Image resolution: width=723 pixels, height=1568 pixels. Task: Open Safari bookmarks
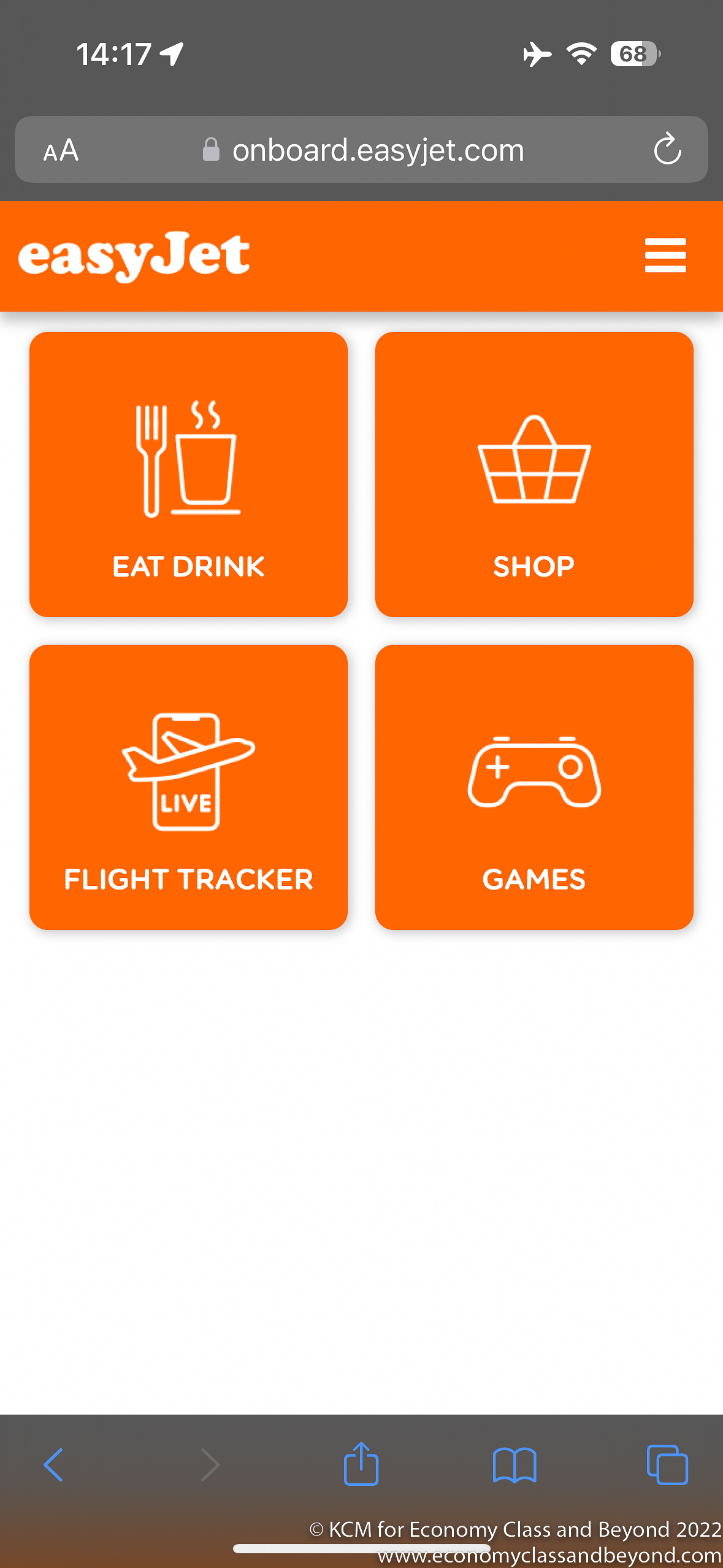[x=515, y=1465]
